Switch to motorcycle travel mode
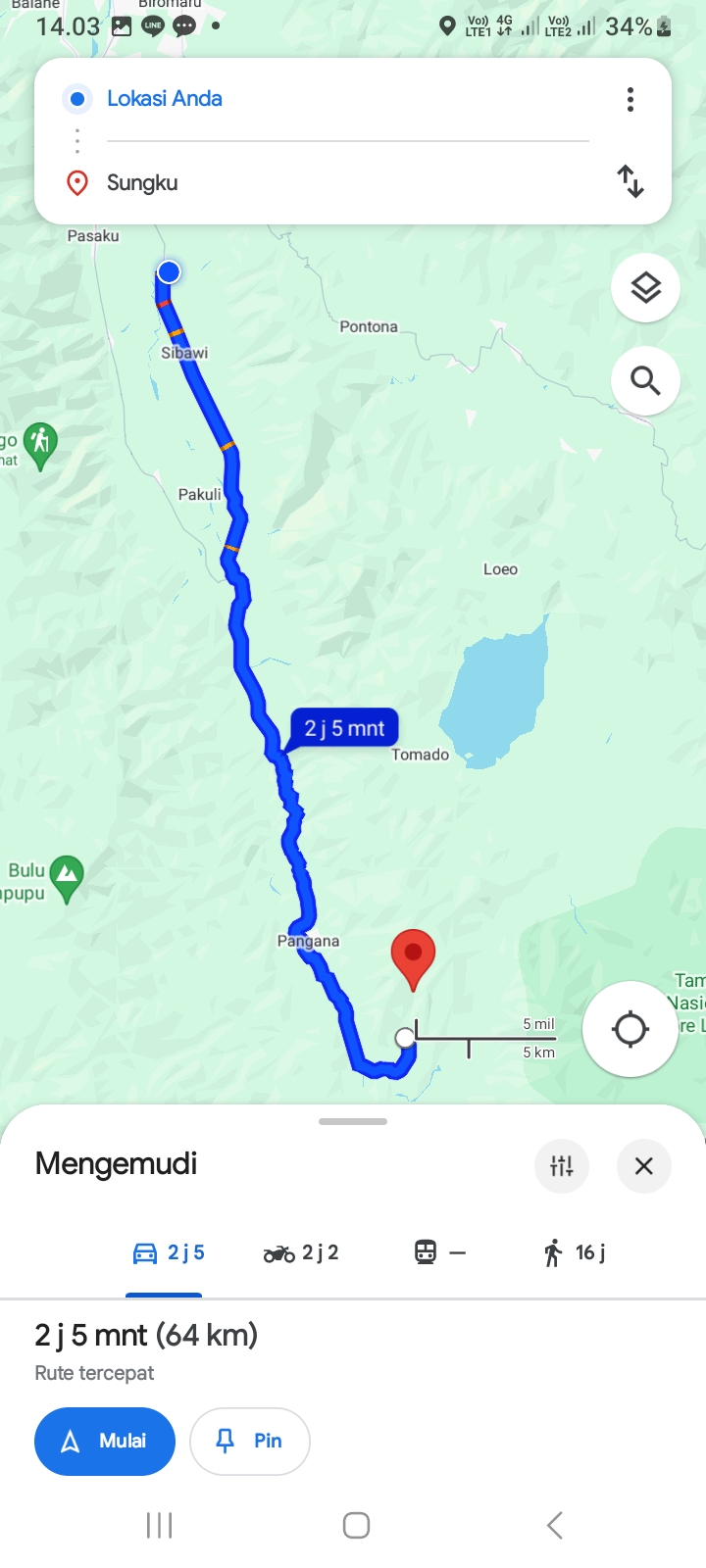 click(301, 1252)
